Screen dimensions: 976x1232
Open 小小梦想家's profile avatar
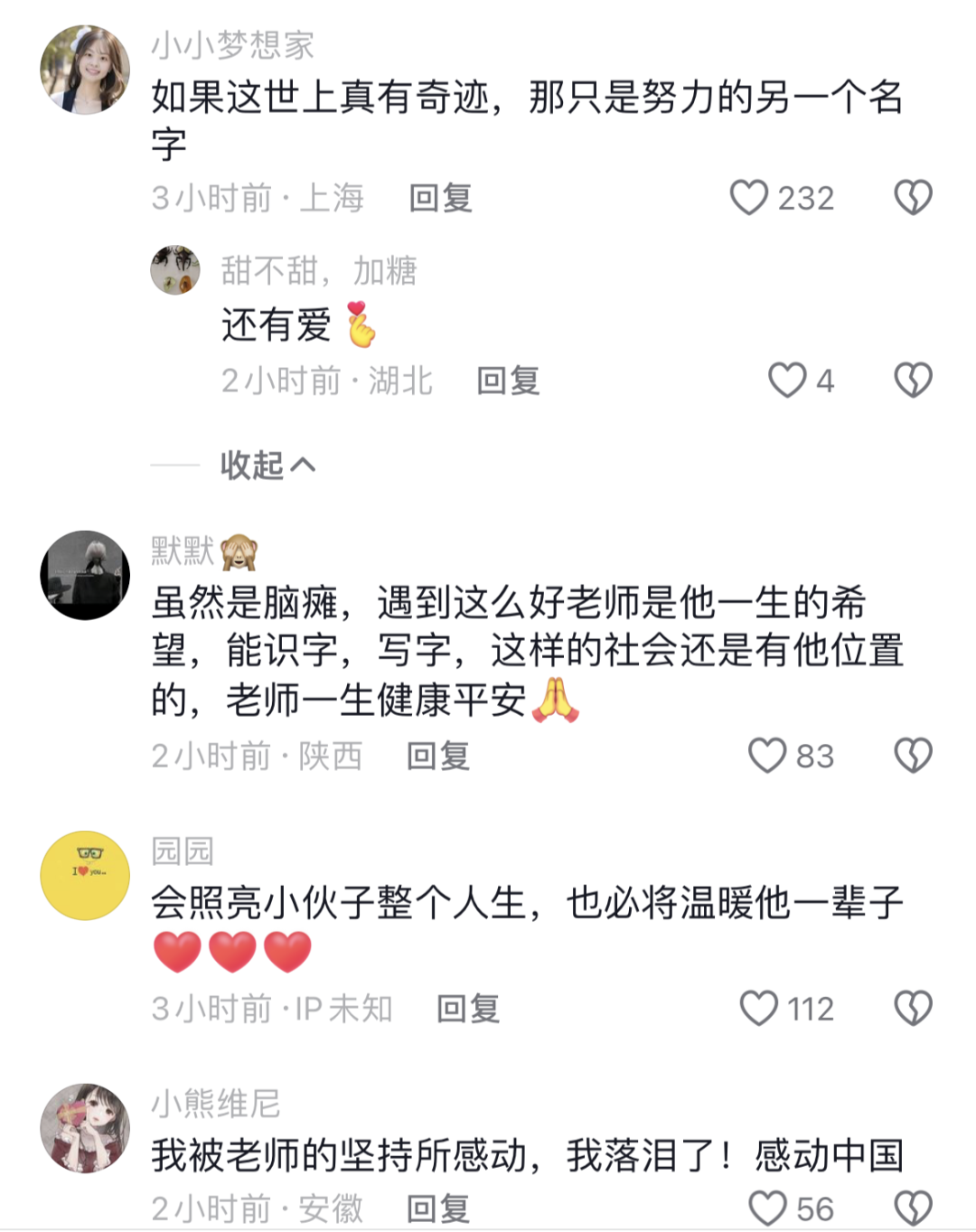tap(85, 70)
